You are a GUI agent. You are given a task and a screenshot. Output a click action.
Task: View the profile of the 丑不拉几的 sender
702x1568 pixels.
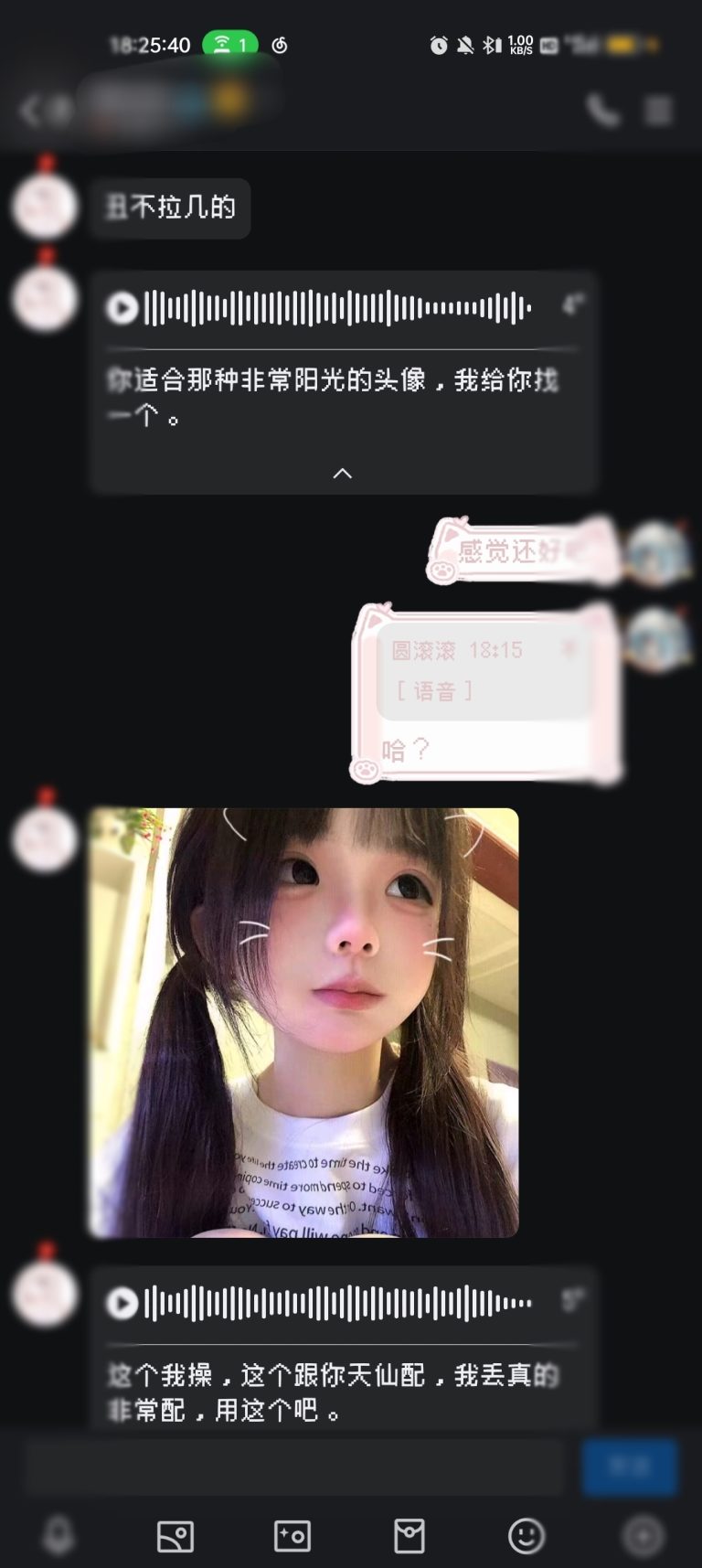44,207
